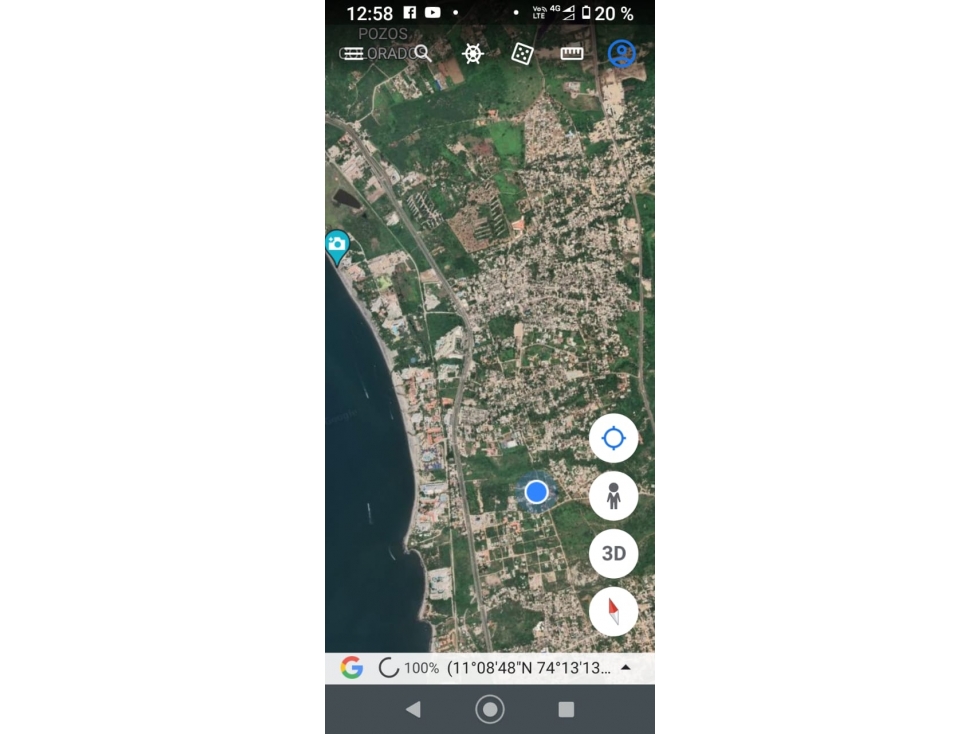Center map on my location
This screenshot has width=979, height=734.
613,438
